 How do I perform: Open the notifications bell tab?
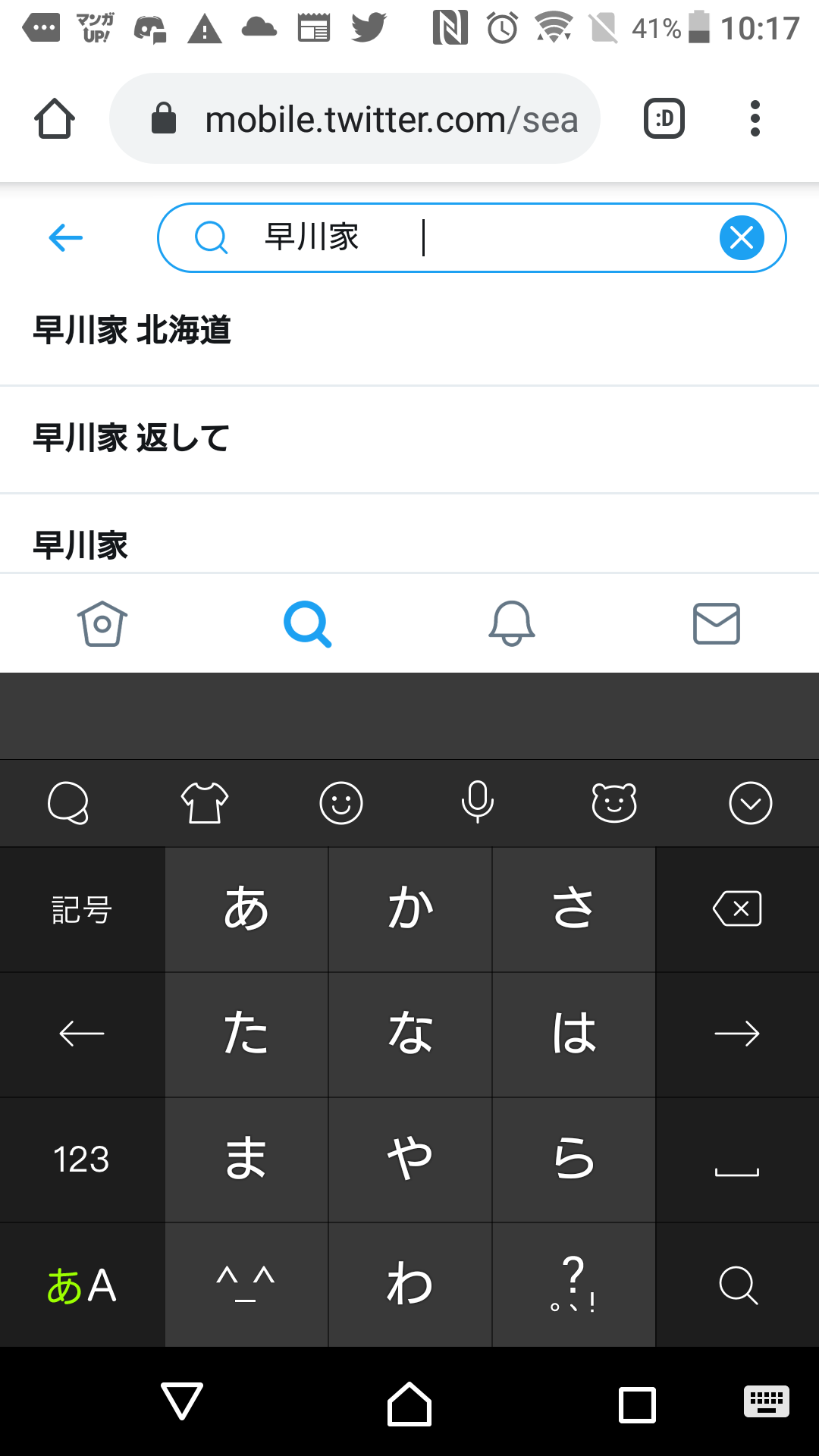coord(512,623)
